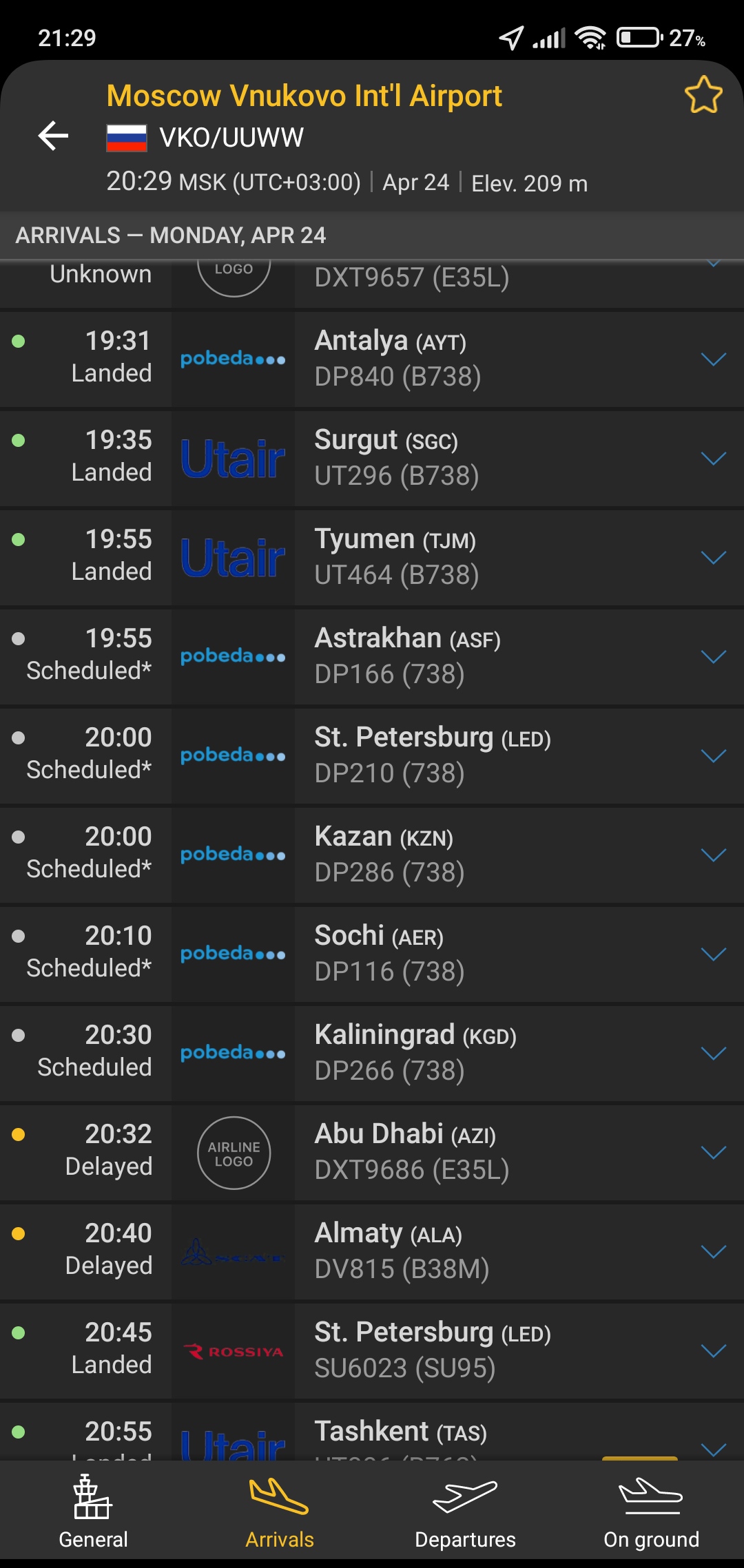This screenshot has width=744, height=1568.
Task: Open the Abu Dhabi flight DXT9686 row
Action: [x=448, y=1152]
